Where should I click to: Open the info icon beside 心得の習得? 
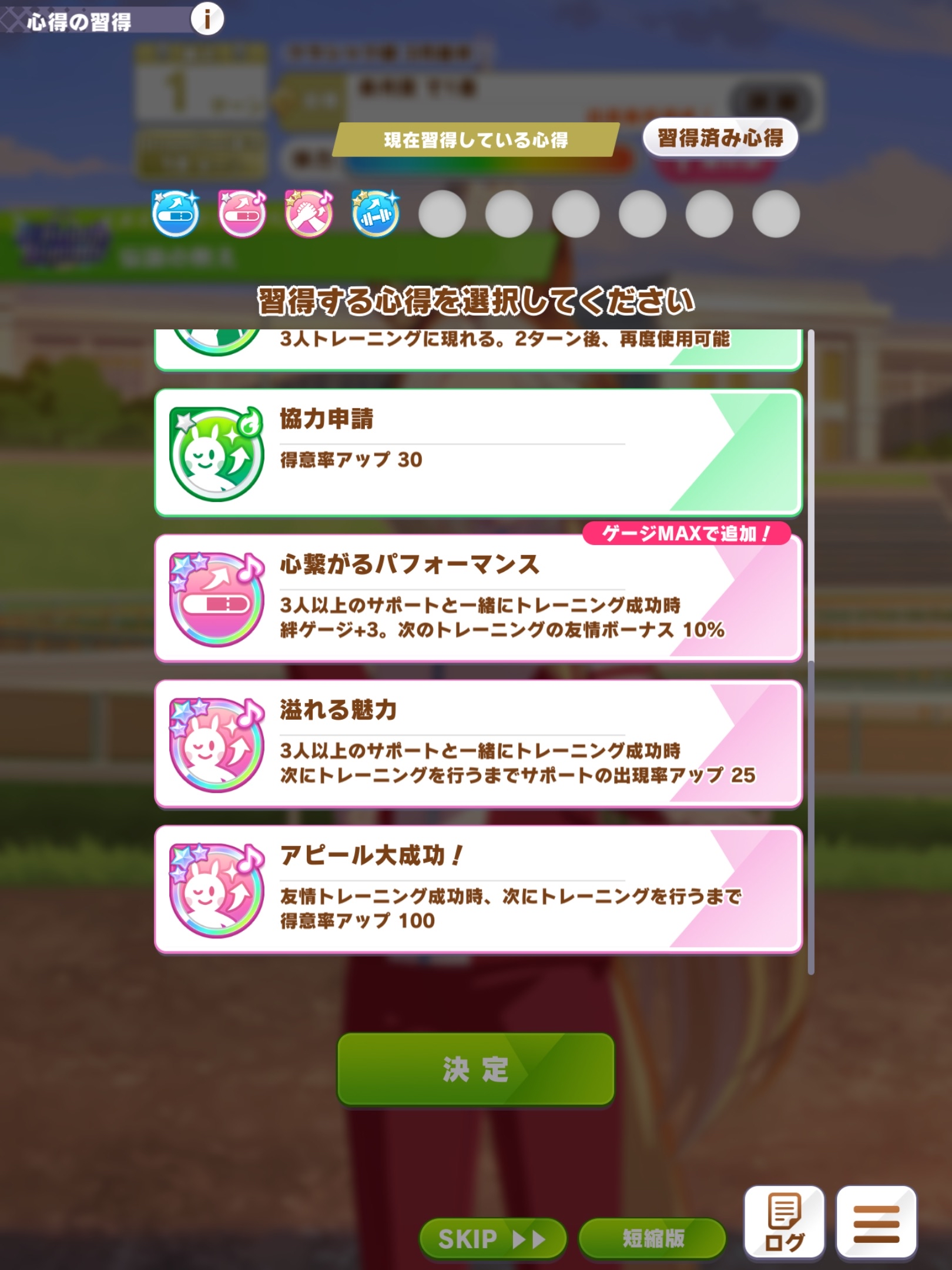point(207,19)
